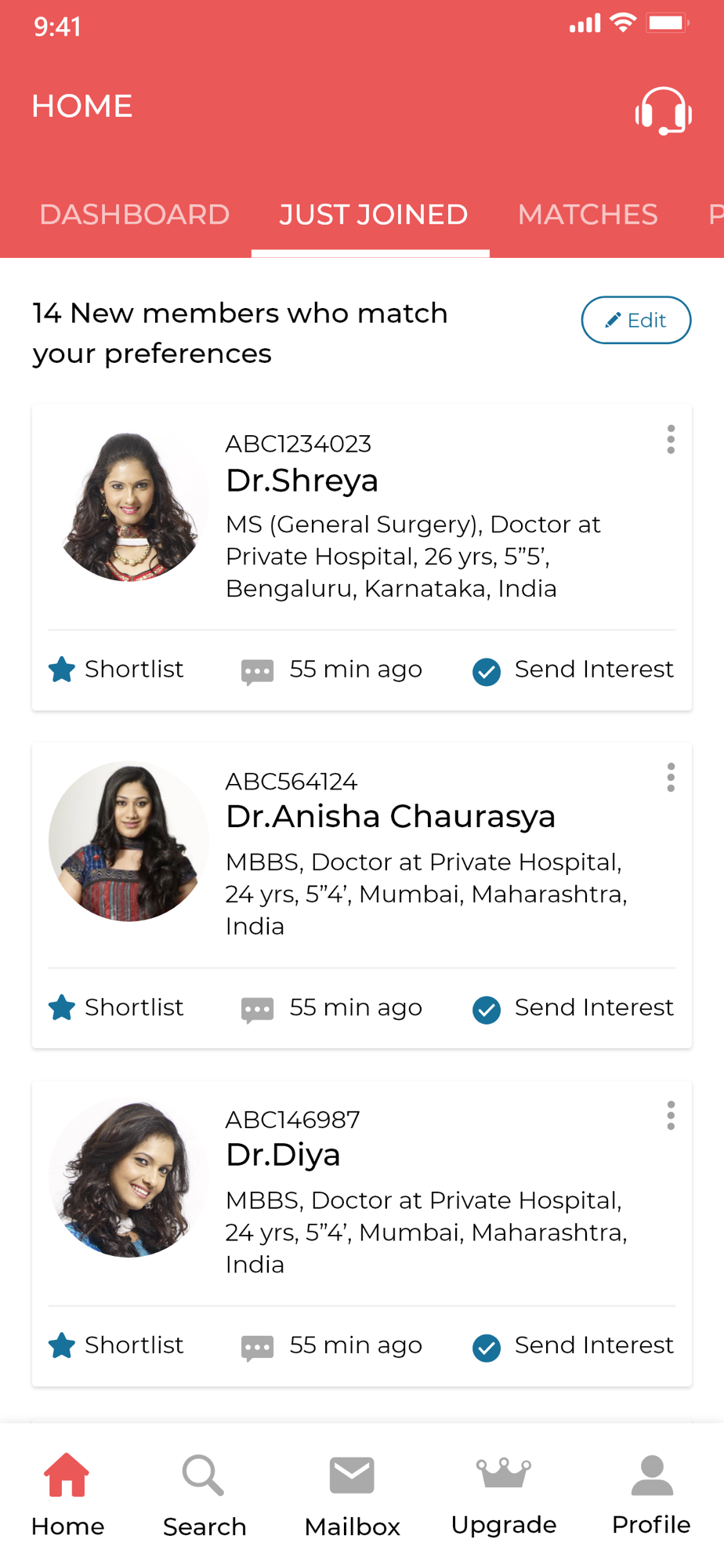Switch to the Dashboard tab
Viewport: 724px width, 1568px height.
pyautogui.click(x=135, y=214)
